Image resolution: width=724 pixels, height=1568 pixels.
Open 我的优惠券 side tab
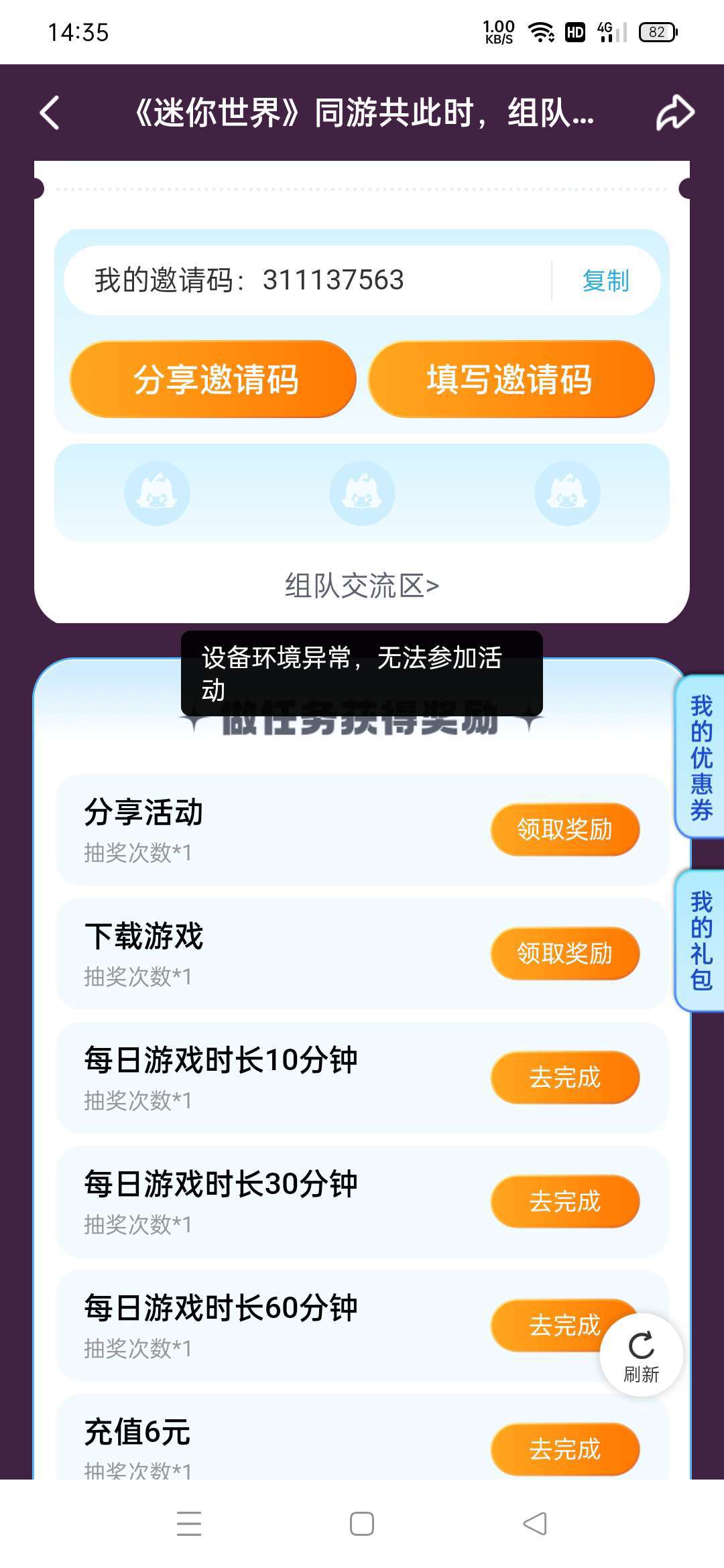point(701,757)
